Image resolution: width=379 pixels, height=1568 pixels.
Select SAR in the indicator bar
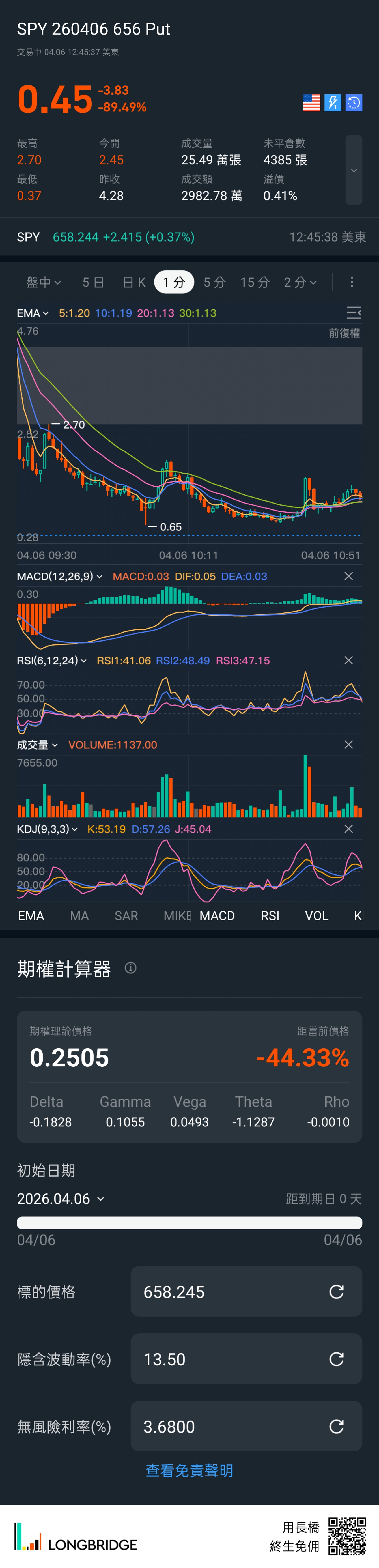[126, 915]
